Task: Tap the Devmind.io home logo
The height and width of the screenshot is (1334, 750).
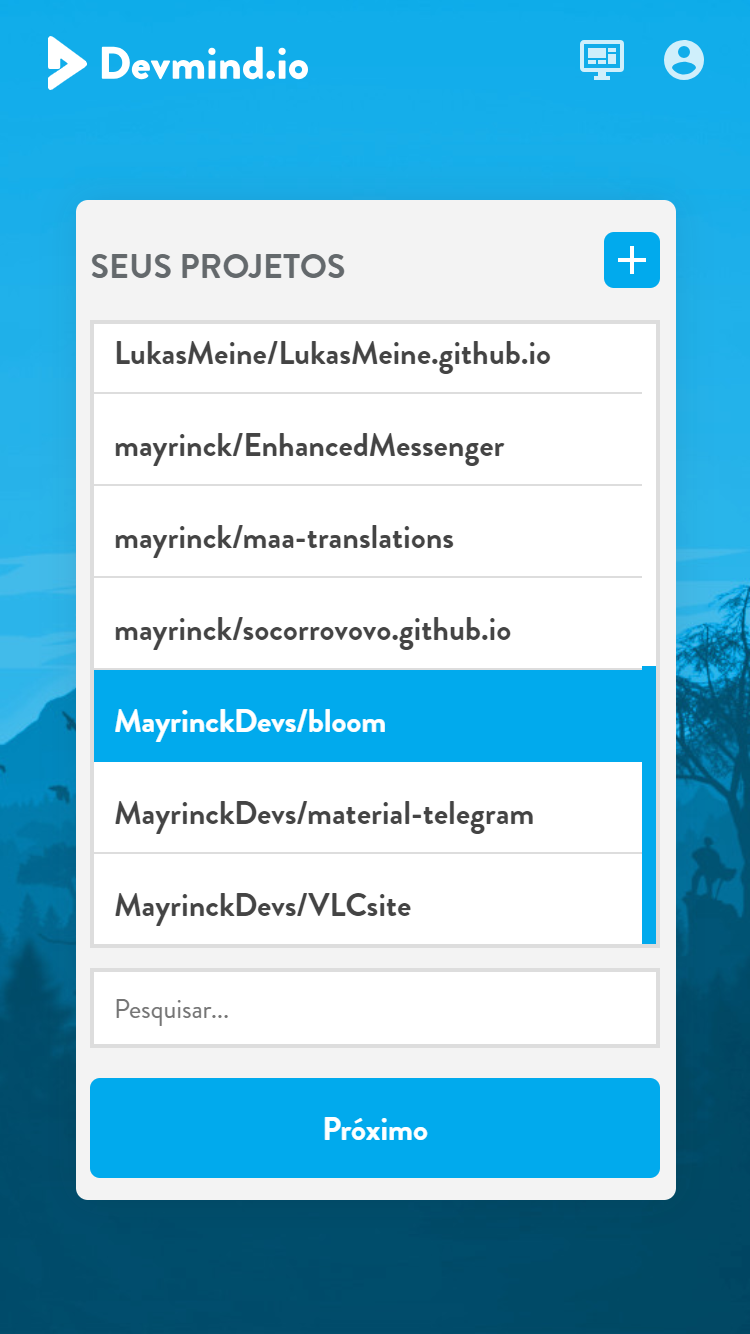Action: 178,64
